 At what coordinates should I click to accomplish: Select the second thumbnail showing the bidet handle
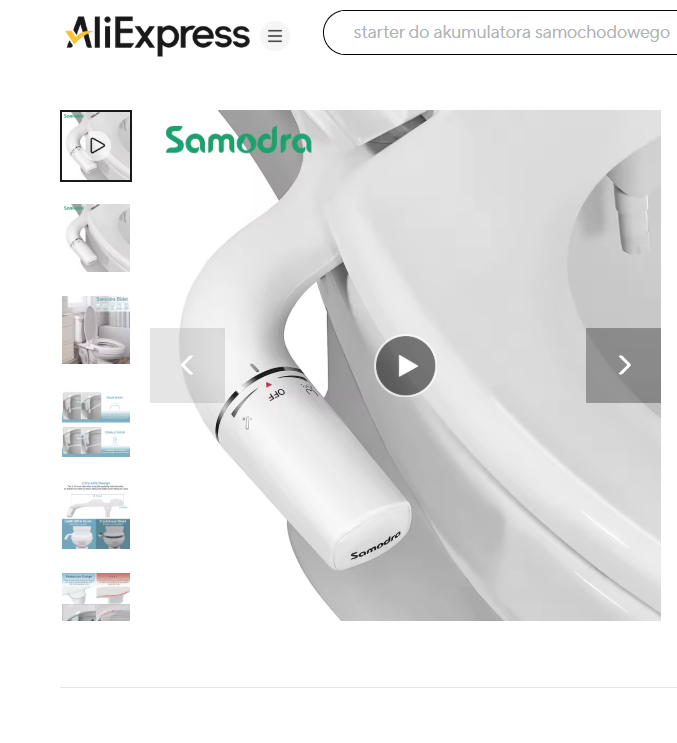[96, 237]
